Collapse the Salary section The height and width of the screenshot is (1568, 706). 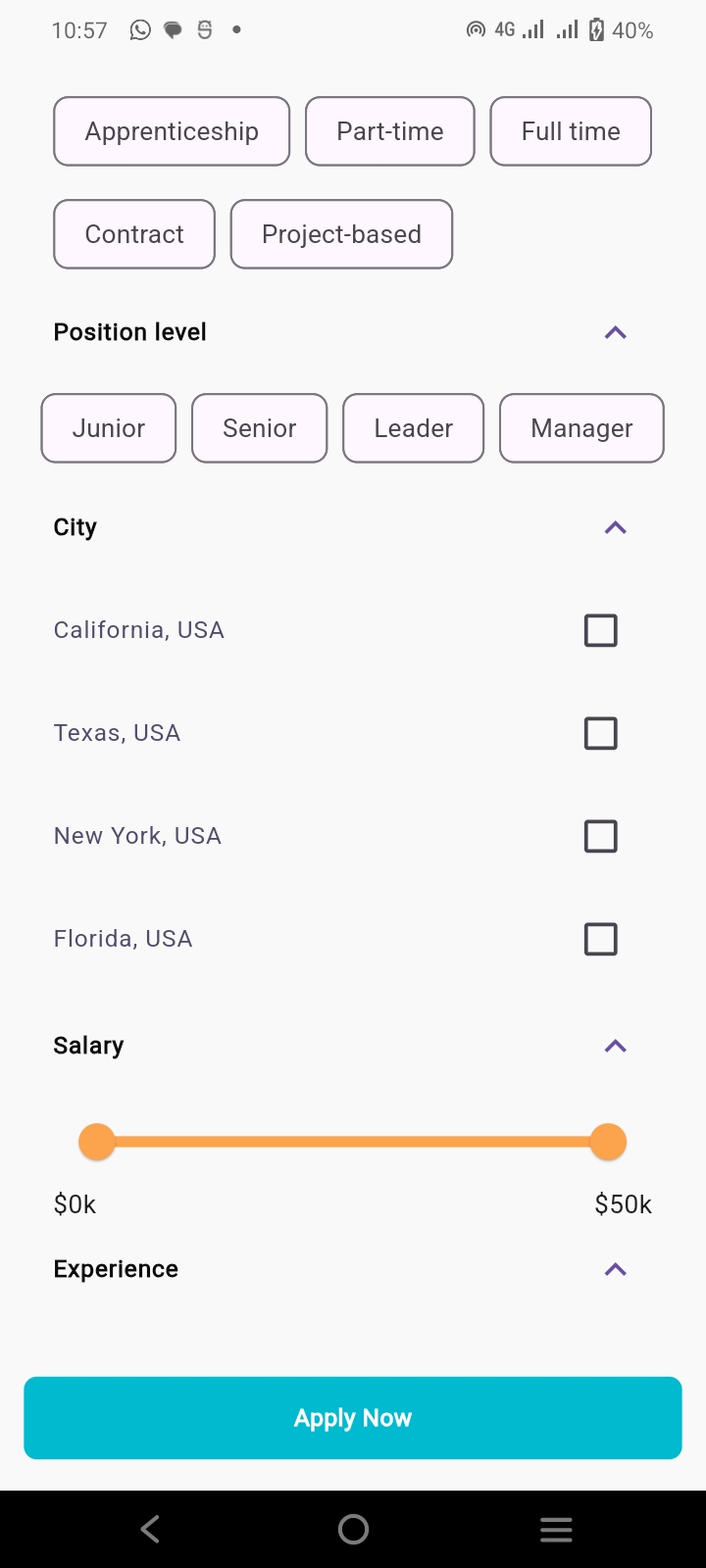pos(615,1046)
